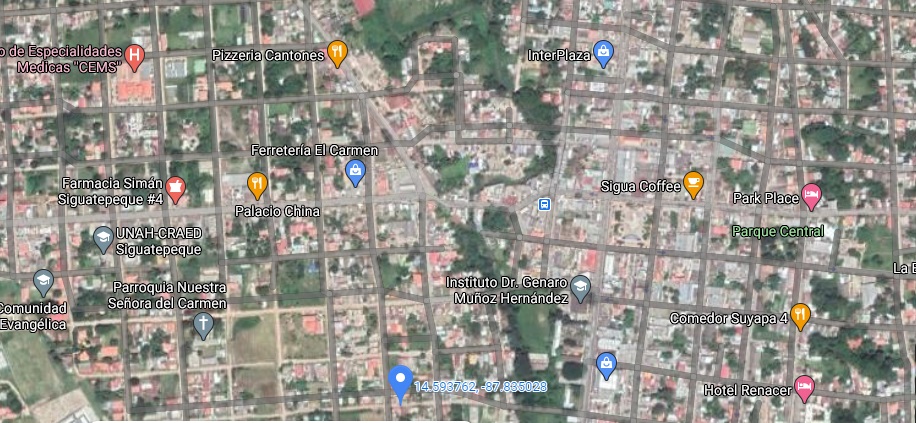Tap the CEMS medical center marker
This screenshot has height=423, width=916.
pos(136,55)
